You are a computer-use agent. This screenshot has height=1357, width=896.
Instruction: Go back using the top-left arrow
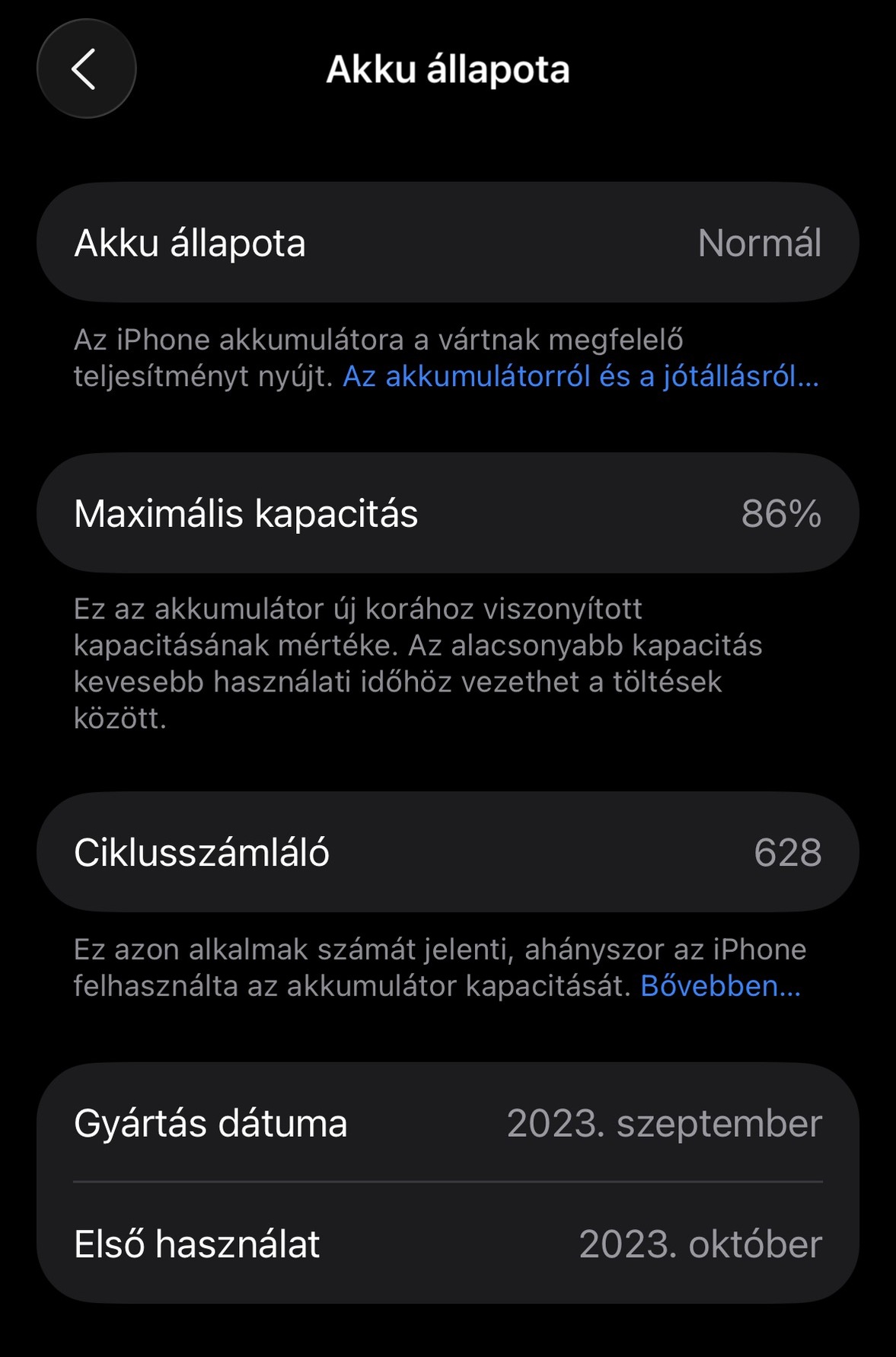point(86,69)
